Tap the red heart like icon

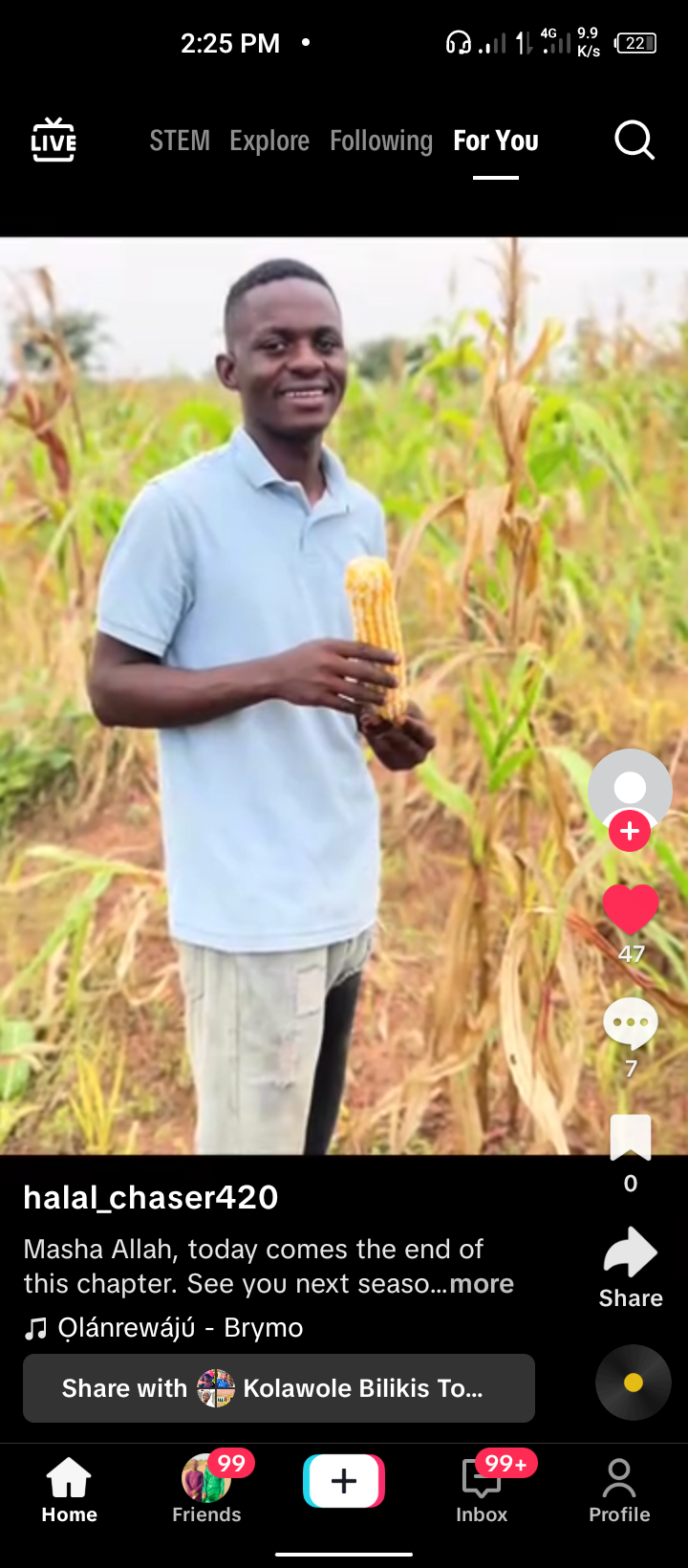(631, 908)
